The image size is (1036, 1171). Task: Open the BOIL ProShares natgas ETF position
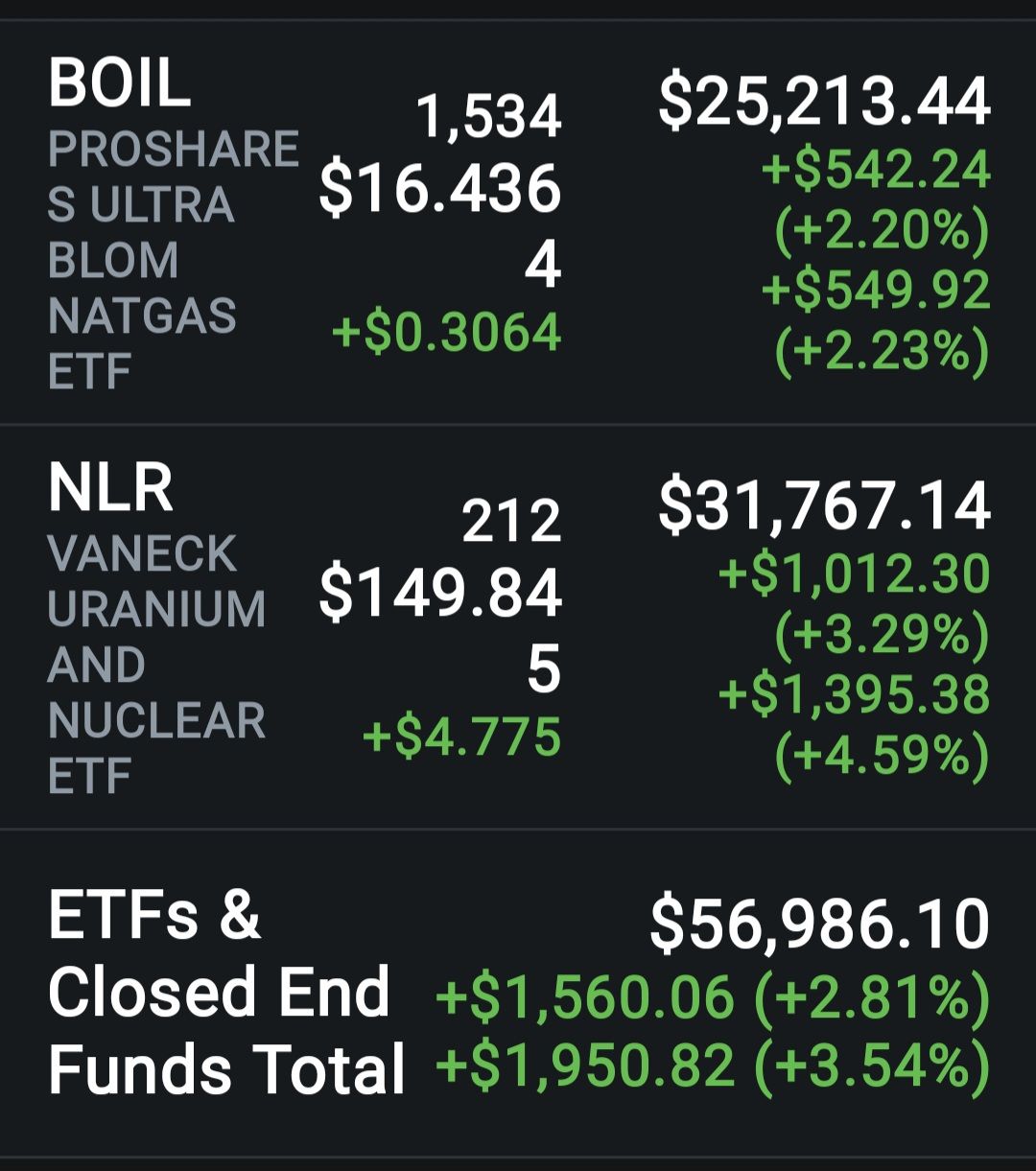coord(119,84)
